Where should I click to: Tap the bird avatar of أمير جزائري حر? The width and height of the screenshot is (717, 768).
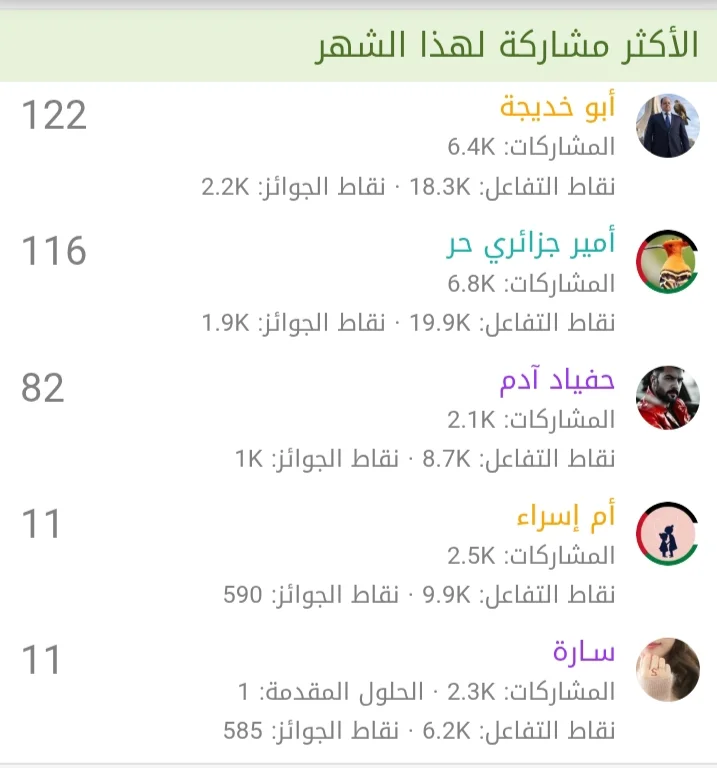click(667, 262)
